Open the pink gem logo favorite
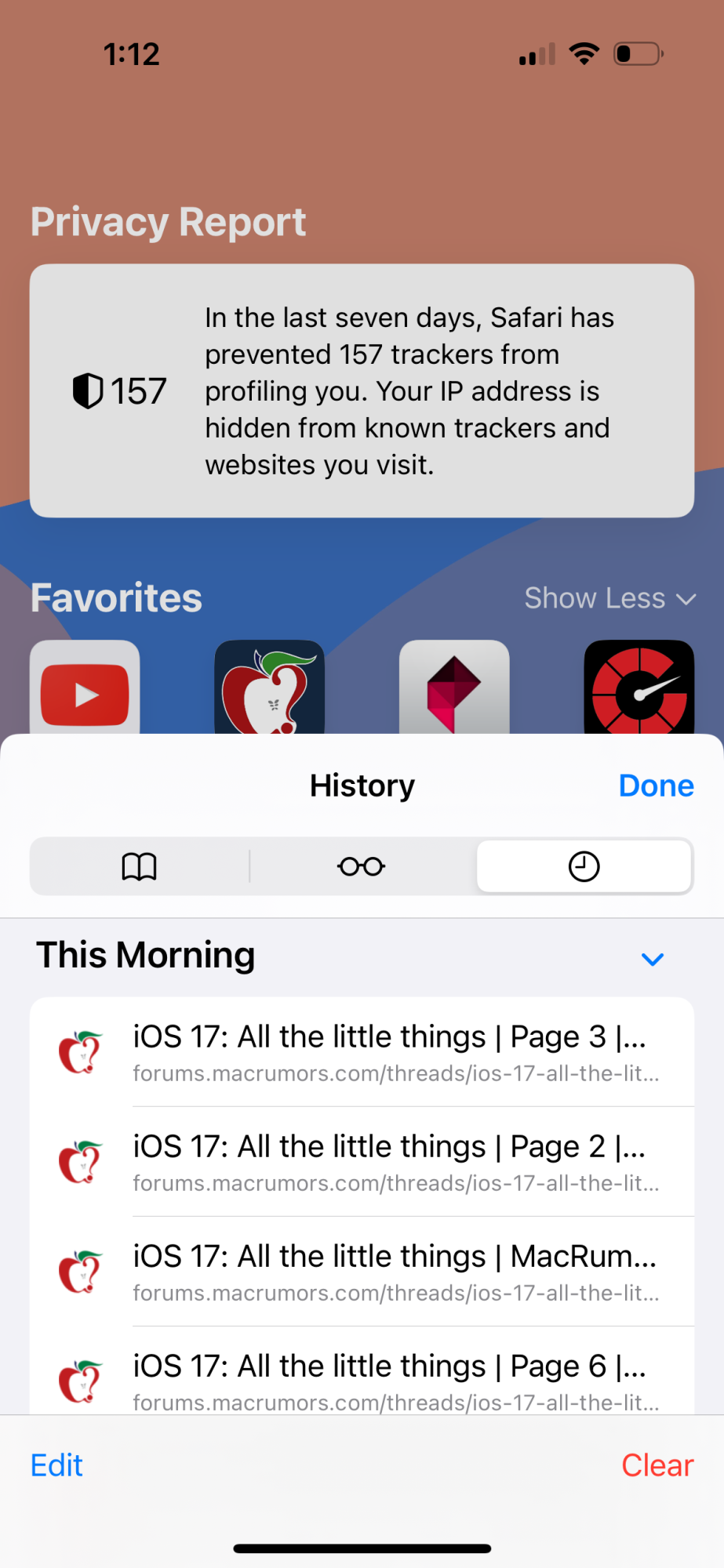 click(454, 688)
